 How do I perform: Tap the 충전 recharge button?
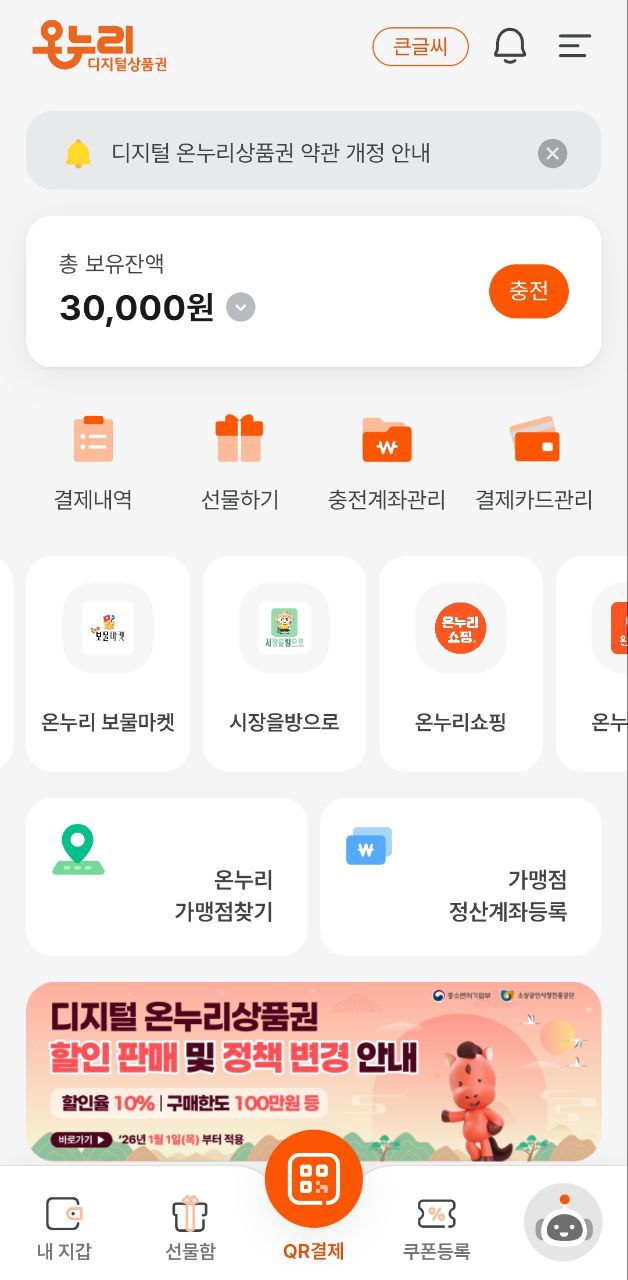pyautogui.click(x=528, y=291)
